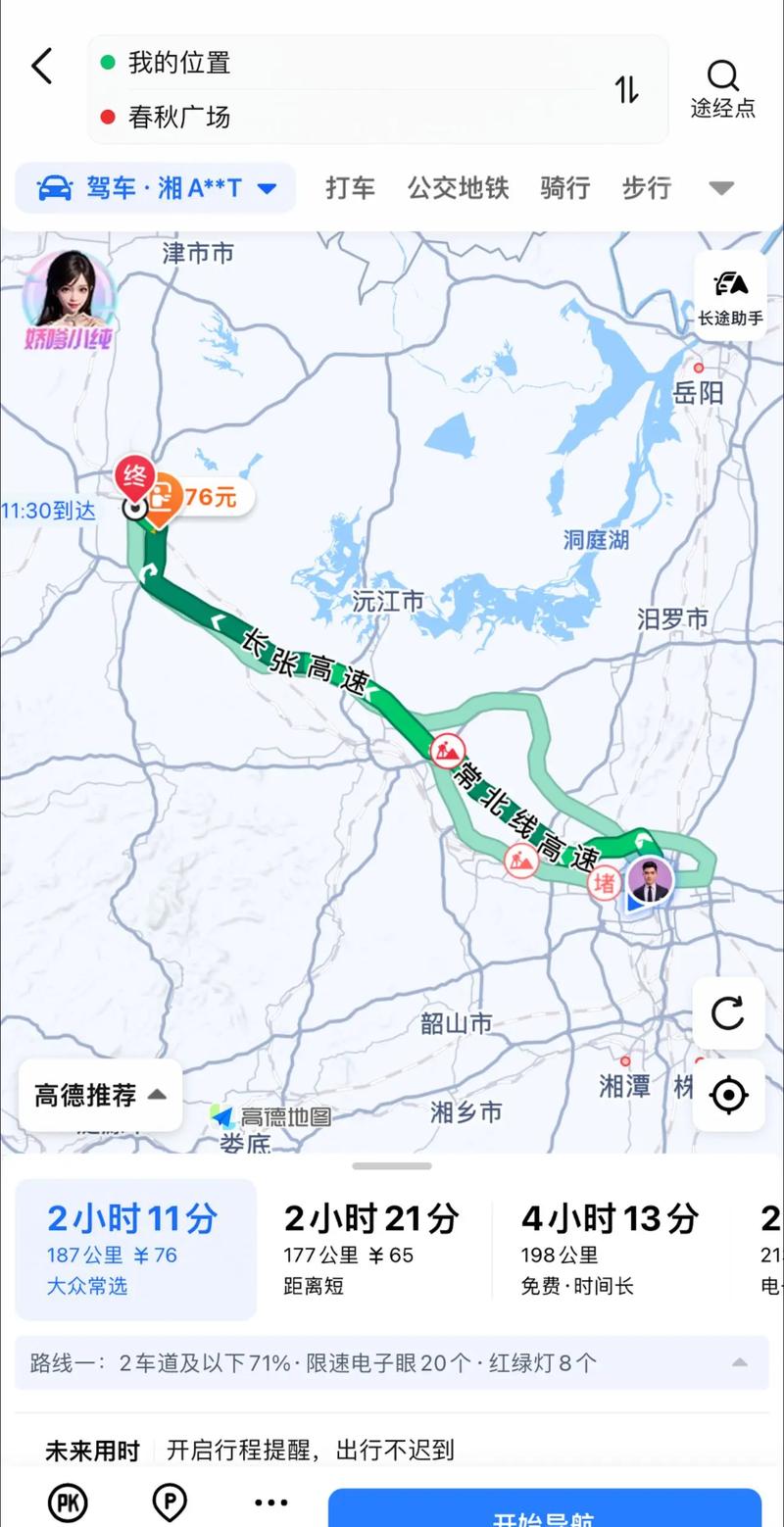The height and width of the screenshot is (1527, 784).
Task: Tap the back arrow to exit routing
Action: 40,66
